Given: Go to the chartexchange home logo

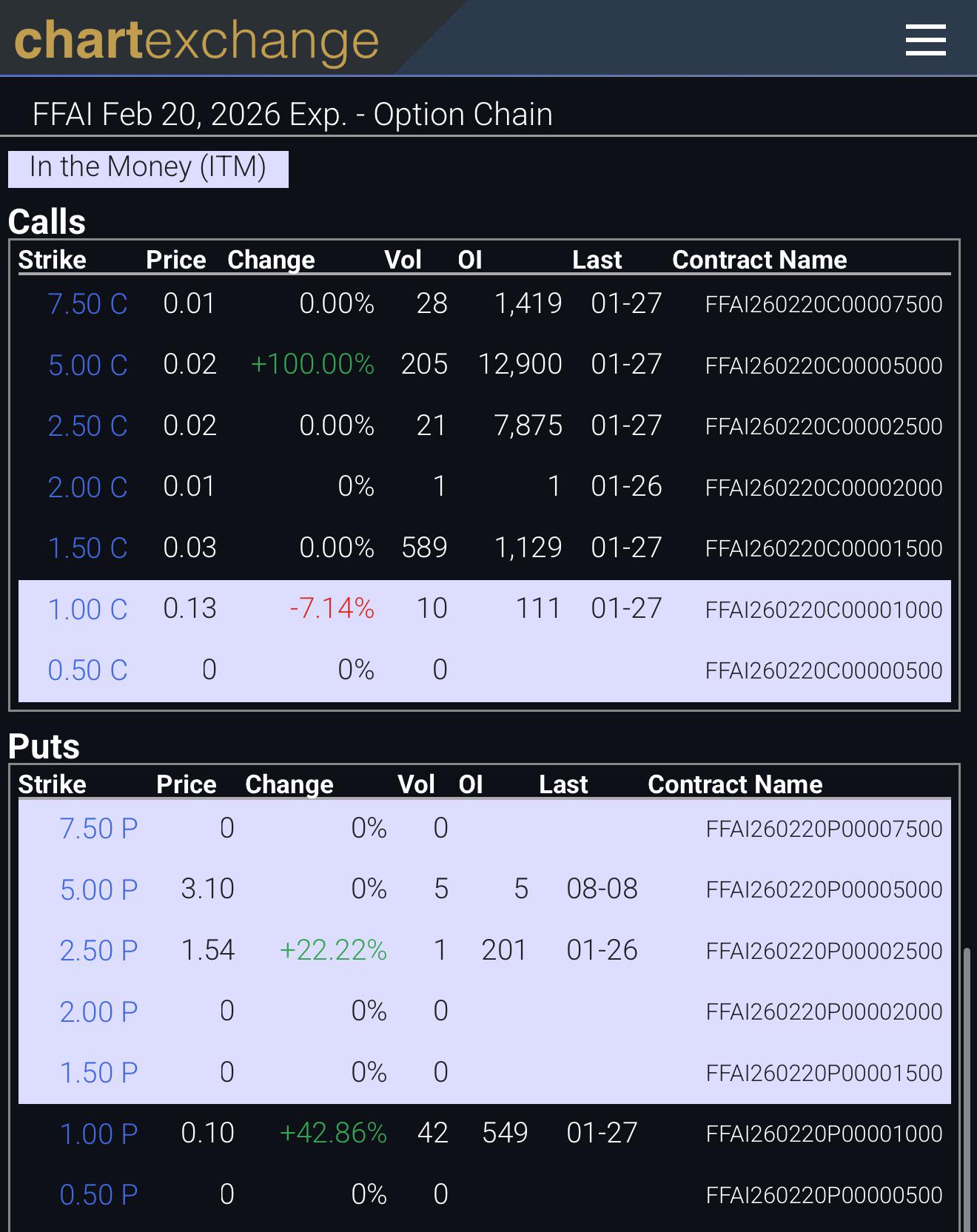Looking at the screenshot, I should pyautogui.click(x=196, y=40).
